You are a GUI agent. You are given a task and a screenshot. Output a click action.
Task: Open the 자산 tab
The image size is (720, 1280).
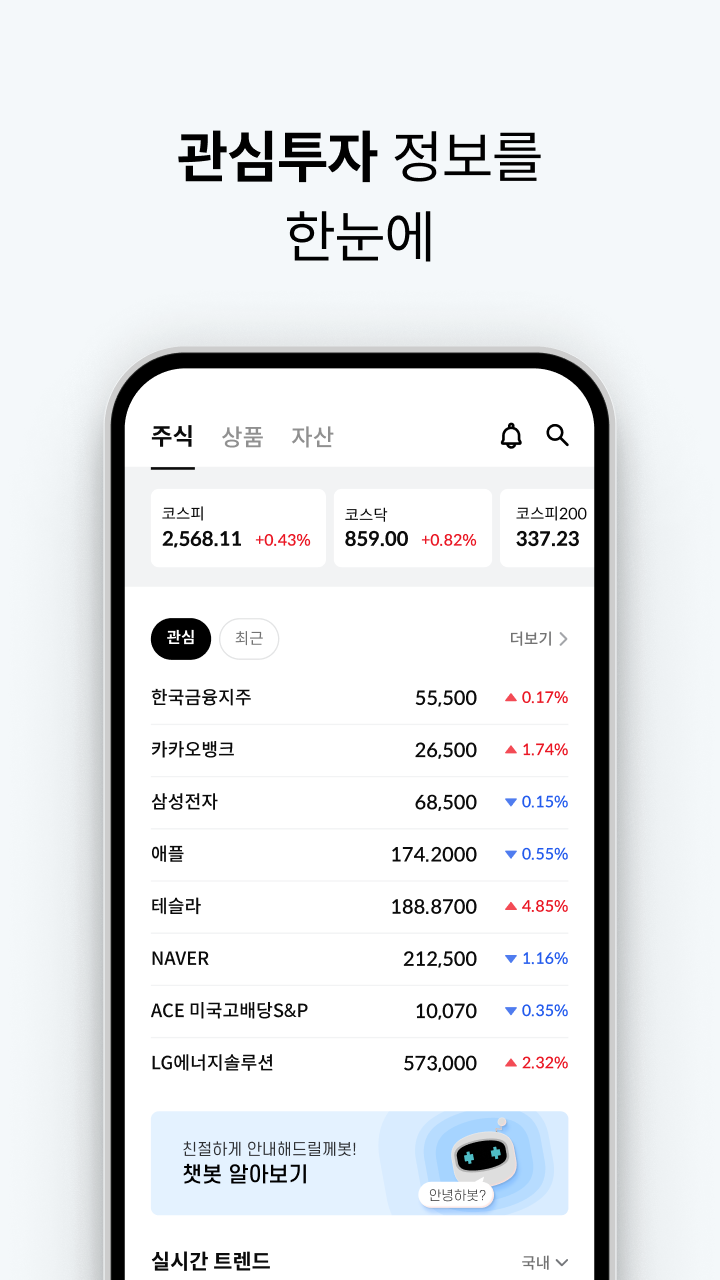click(x=313, y=435)
